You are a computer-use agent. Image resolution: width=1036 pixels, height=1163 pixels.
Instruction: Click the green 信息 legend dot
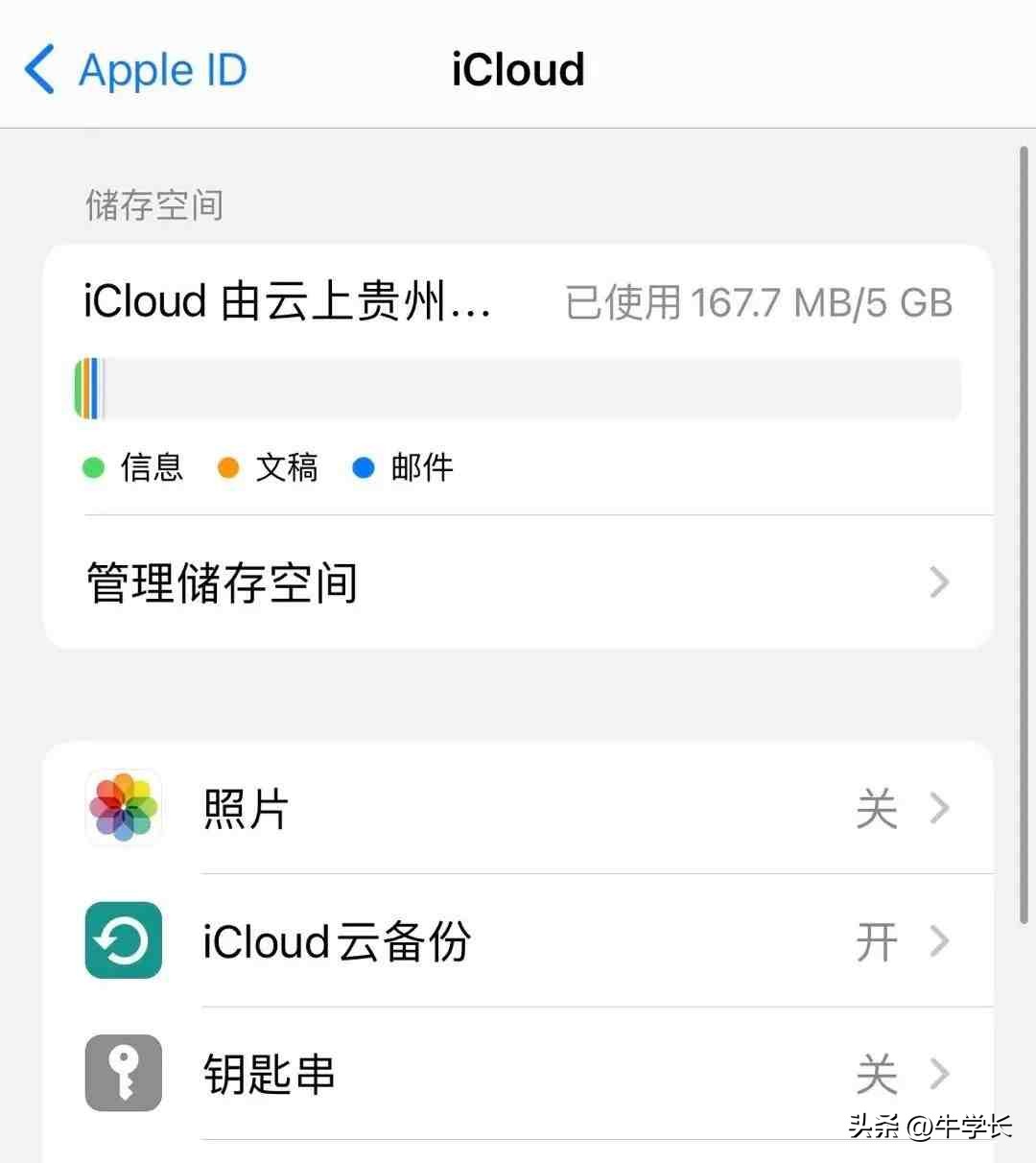click(92, 467)
